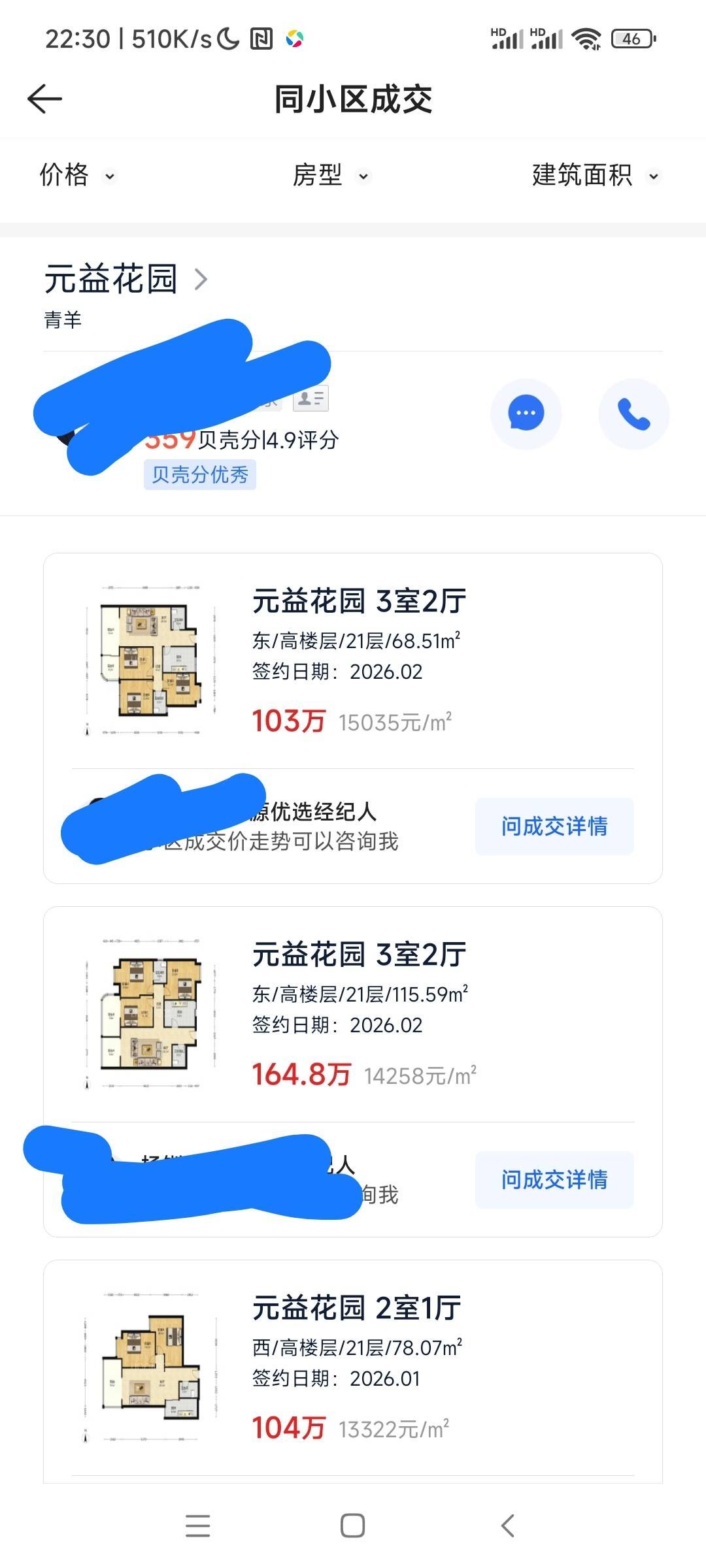The width and height of the screenshot is (706, 1568).
Task: Expand the 建筑面积 filter
Action: (595, 175)
